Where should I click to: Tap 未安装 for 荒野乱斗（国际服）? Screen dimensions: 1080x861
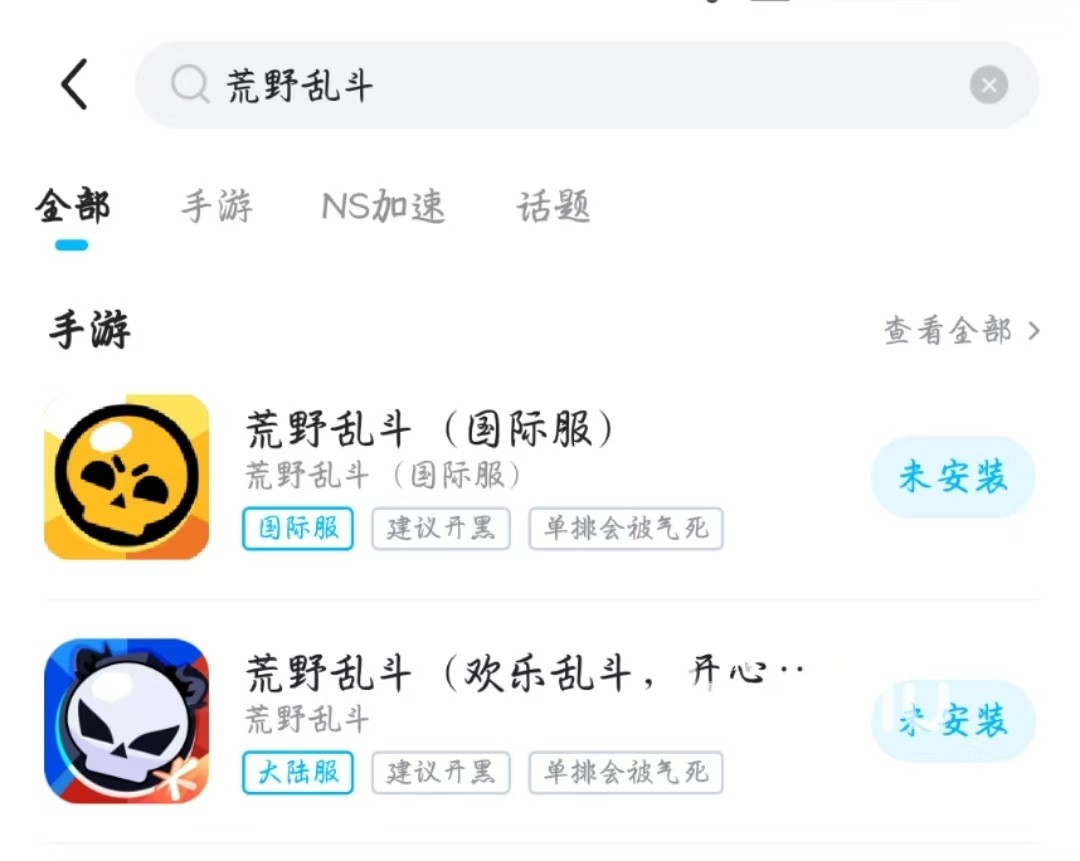953,477
